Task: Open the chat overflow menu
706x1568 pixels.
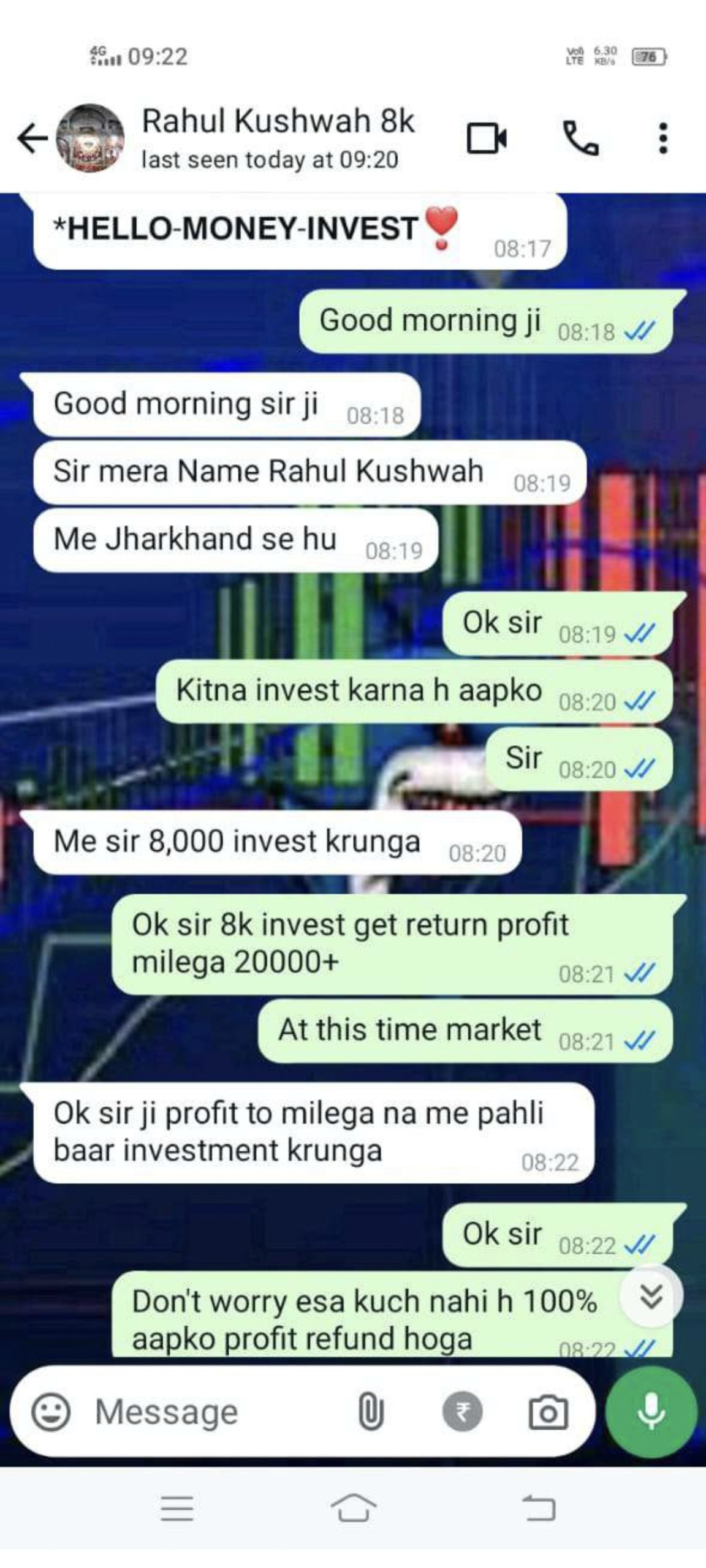Action: click(x=662, y=138)
